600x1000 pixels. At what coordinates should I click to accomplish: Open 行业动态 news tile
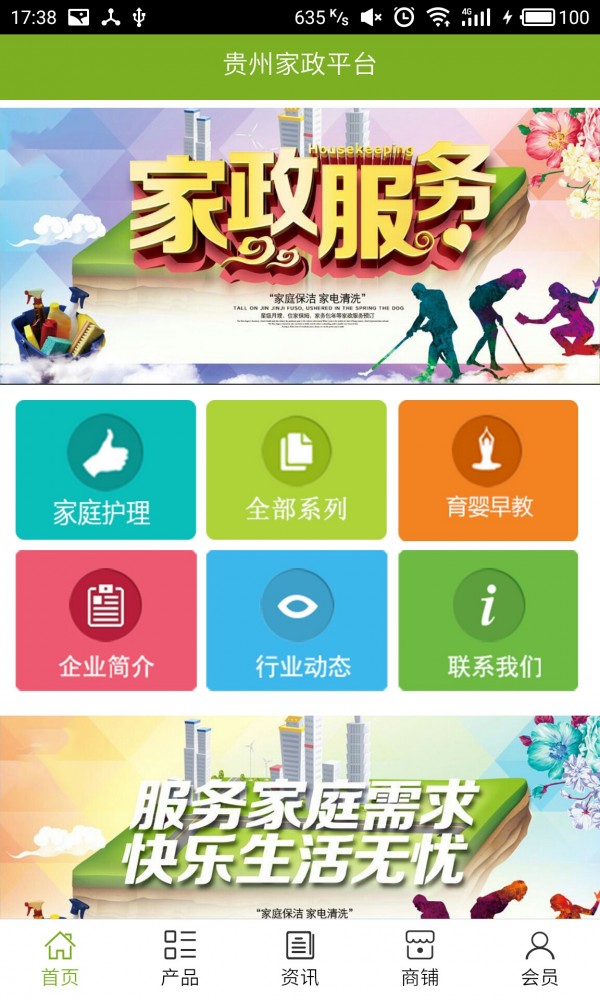[x=296, y=620]
